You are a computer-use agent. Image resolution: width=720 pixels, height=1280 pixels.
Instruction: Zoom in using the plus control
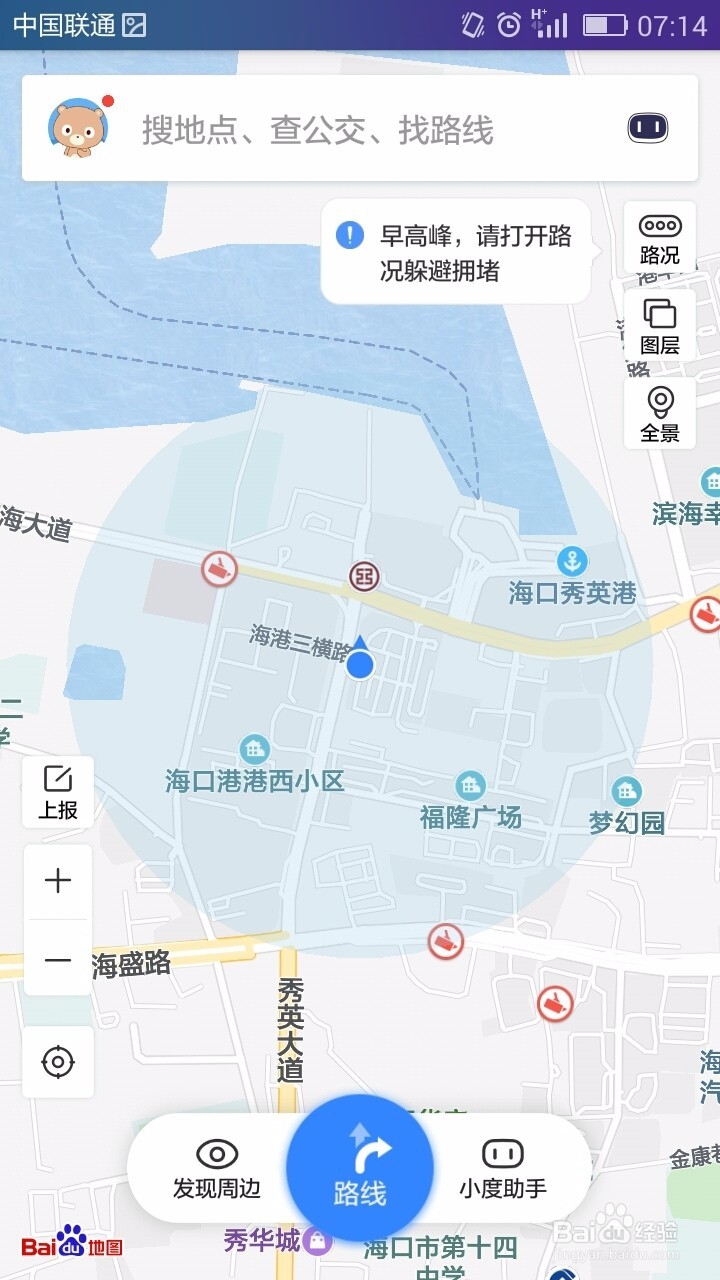tap(57, 880)
